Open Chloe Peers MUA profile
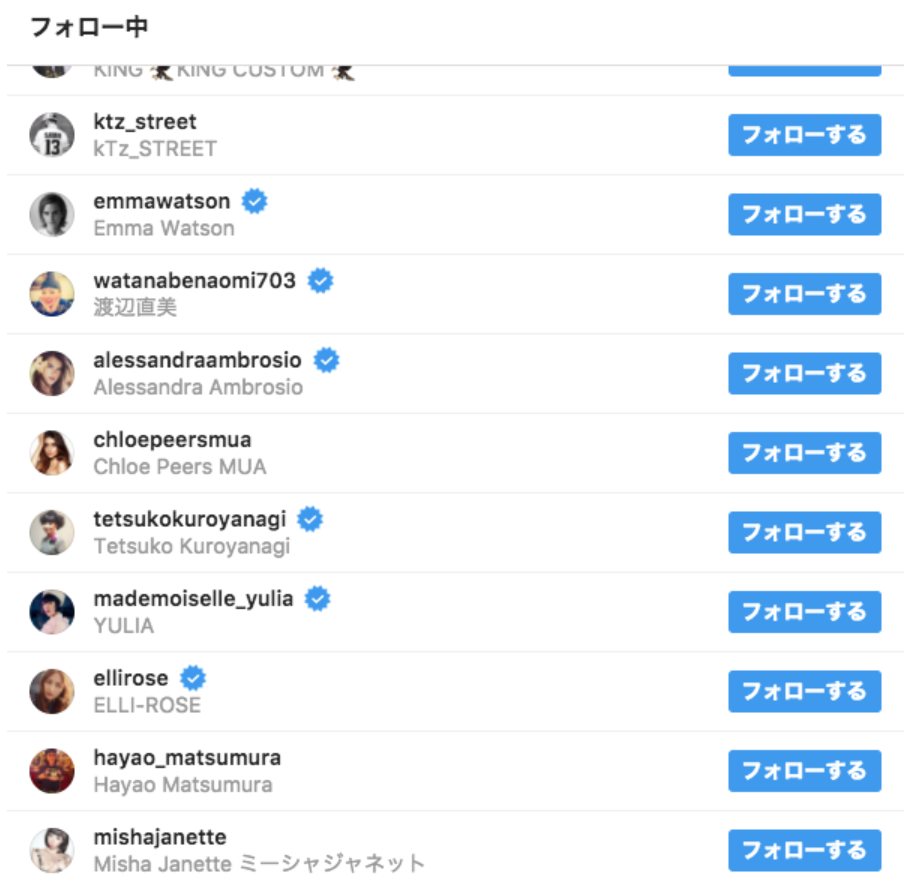The image size is (919, 884). coord(172,440)
